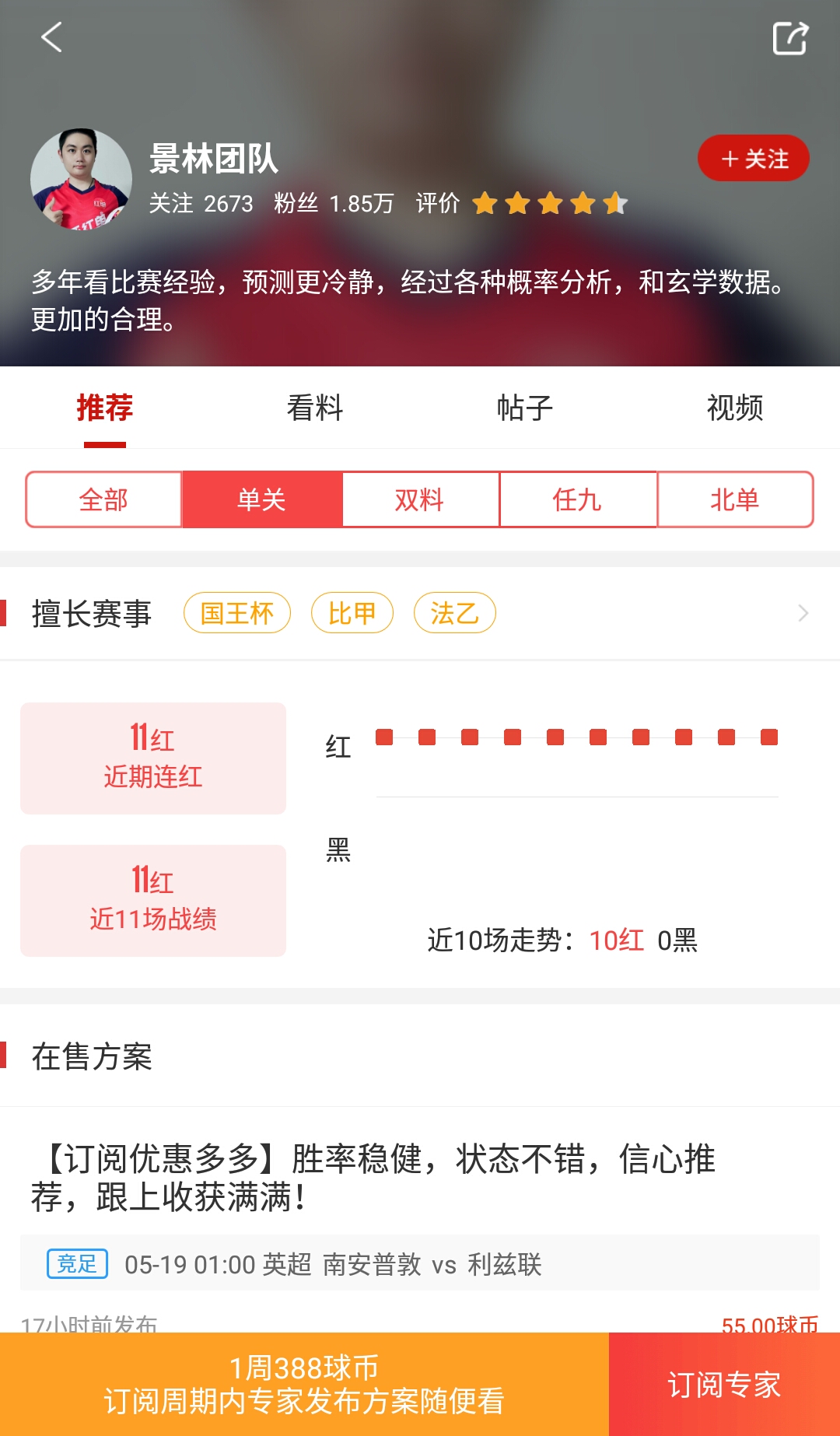Image resolution: width=840 pixels, height=1436 pixels.
Task: Filter recommendations by 全部
Action: tap(103, 499)
